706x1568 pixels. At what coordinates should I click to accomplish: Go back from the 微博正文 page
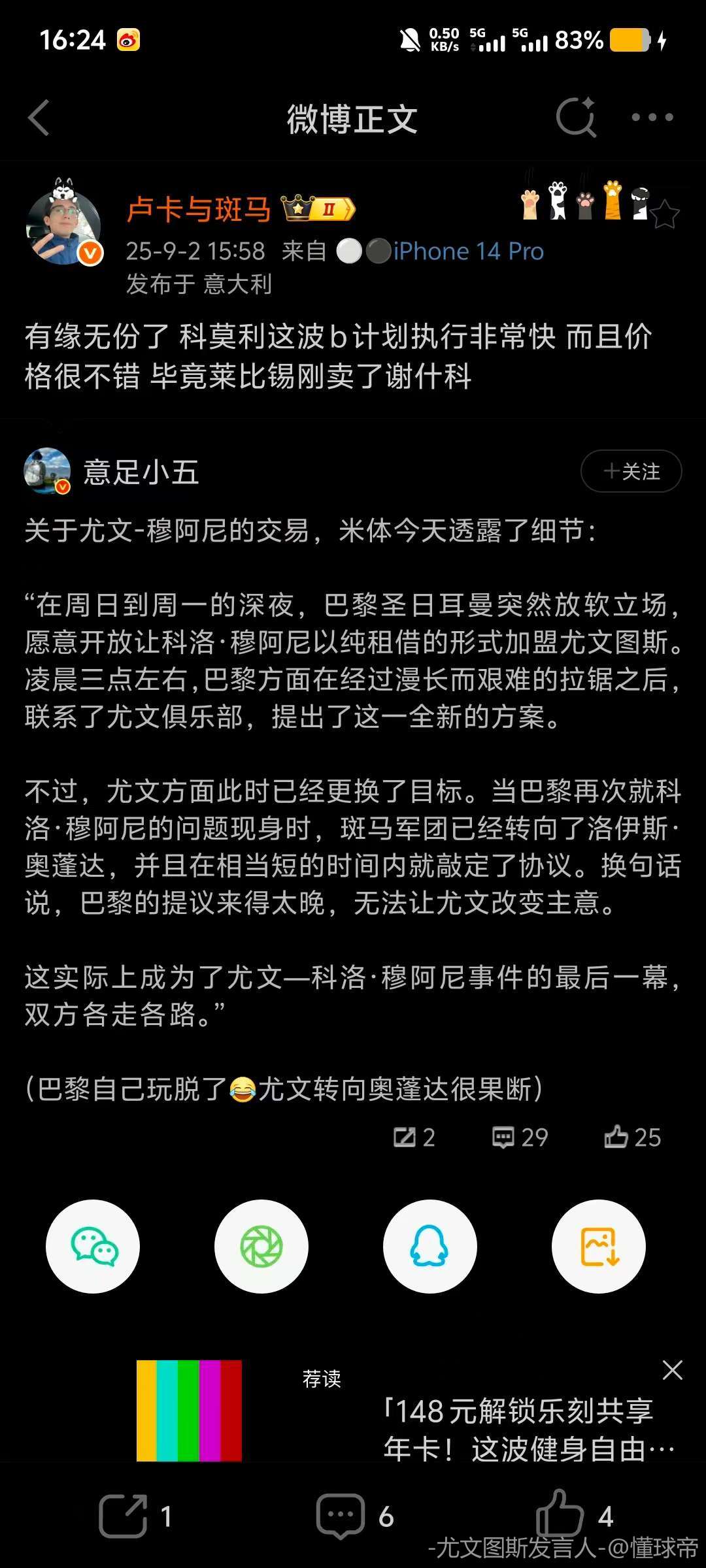tap(39, 118)
